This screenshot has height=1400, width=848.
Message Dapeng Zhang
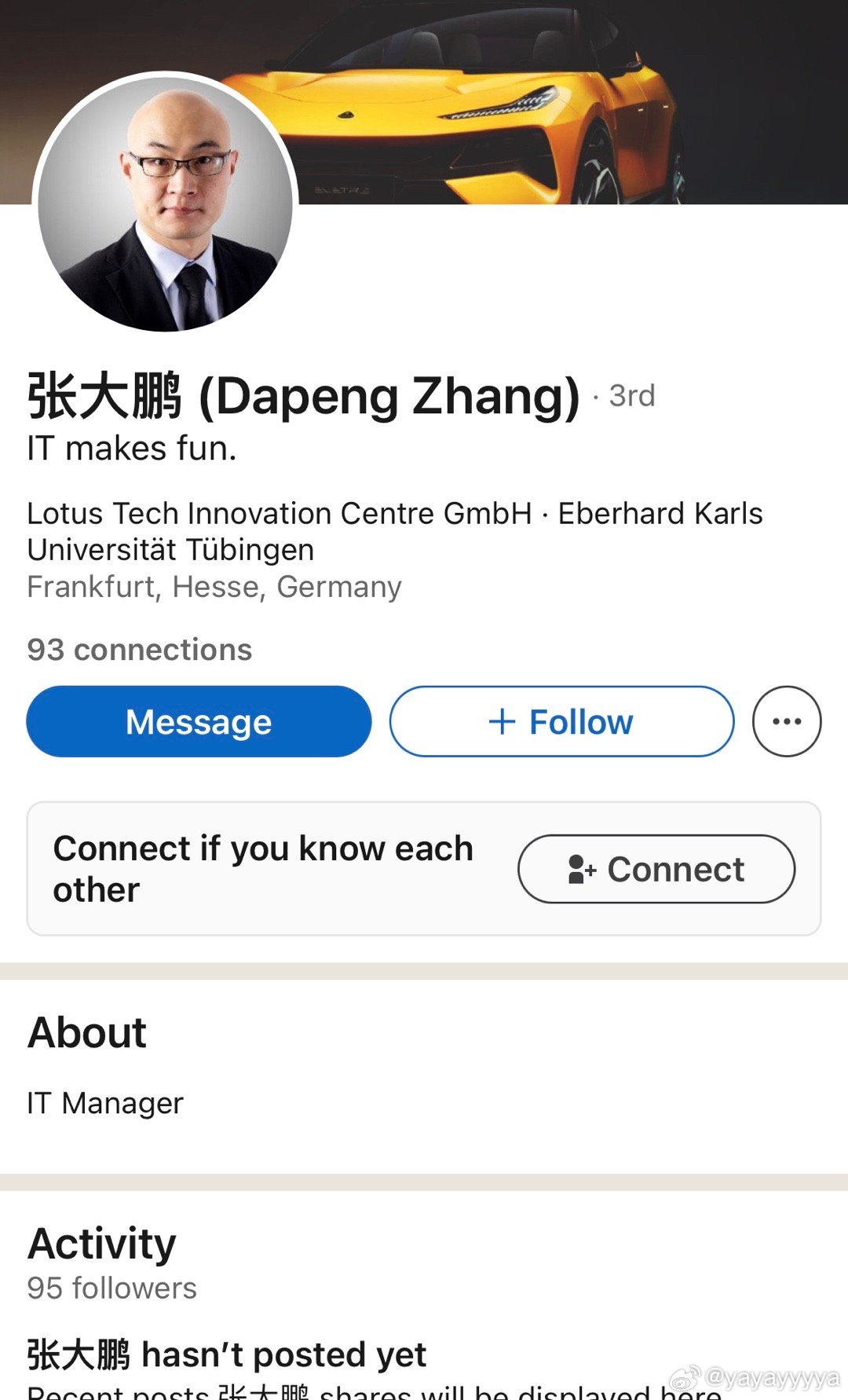(199, 721)
